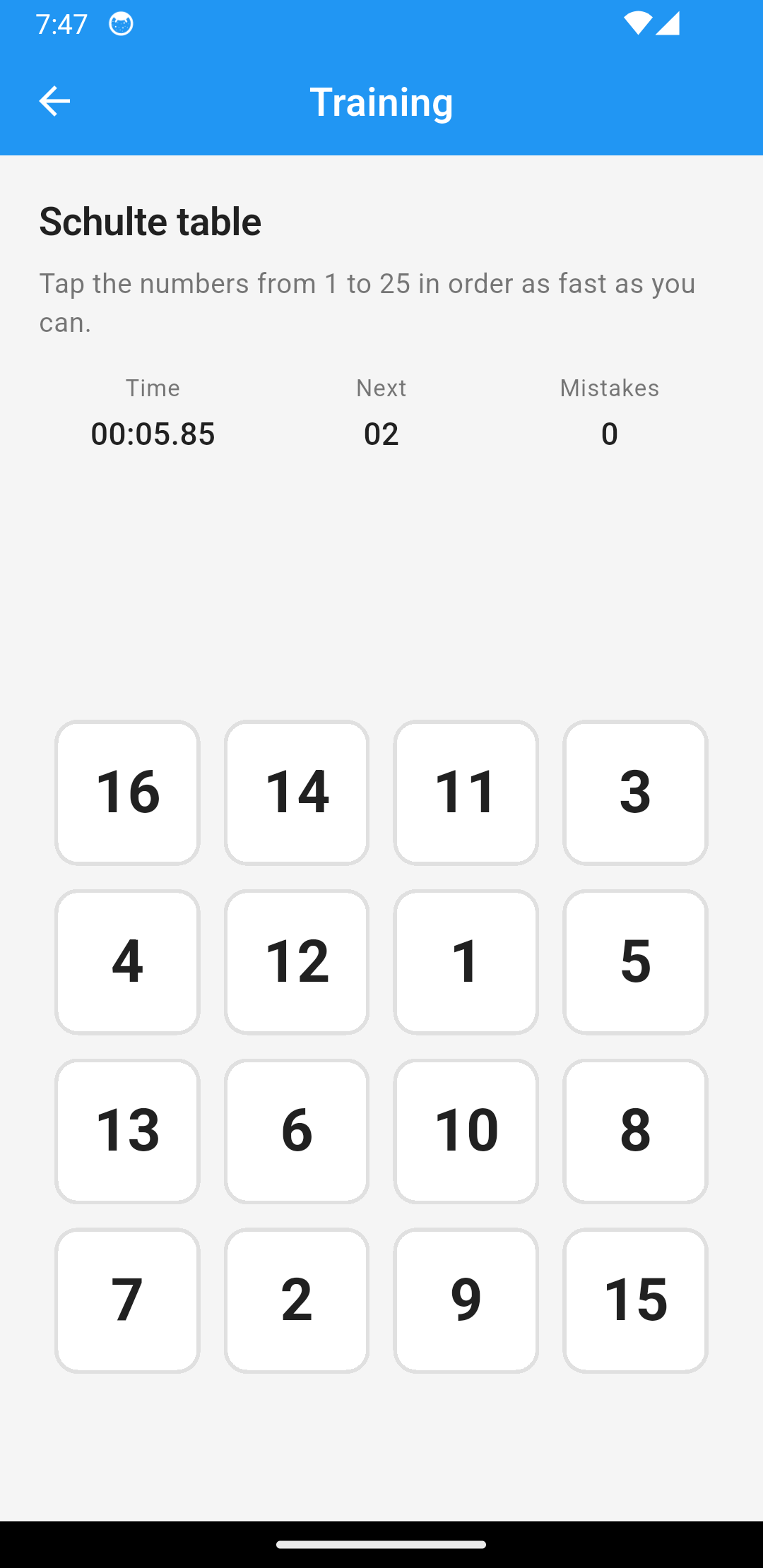Tap the number 1 tile
This screenshot has width=763, height=1568.
click(466, 961)
